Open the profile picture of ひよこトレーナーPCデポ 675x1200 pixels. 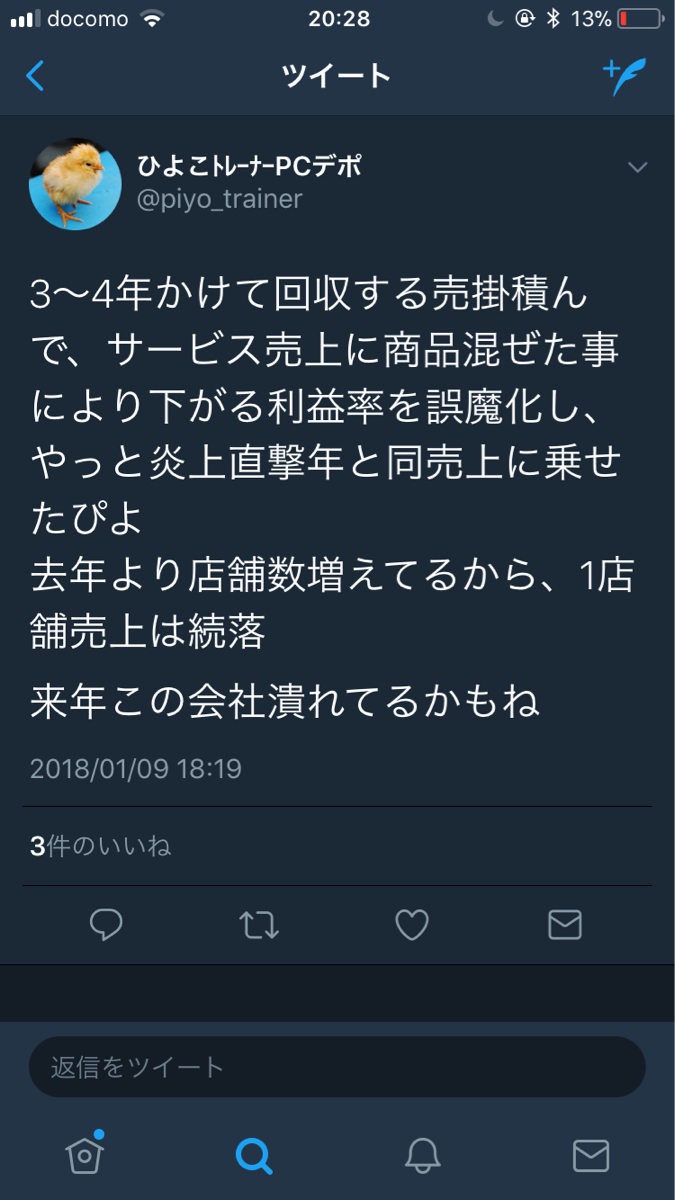tap(76, 184)
